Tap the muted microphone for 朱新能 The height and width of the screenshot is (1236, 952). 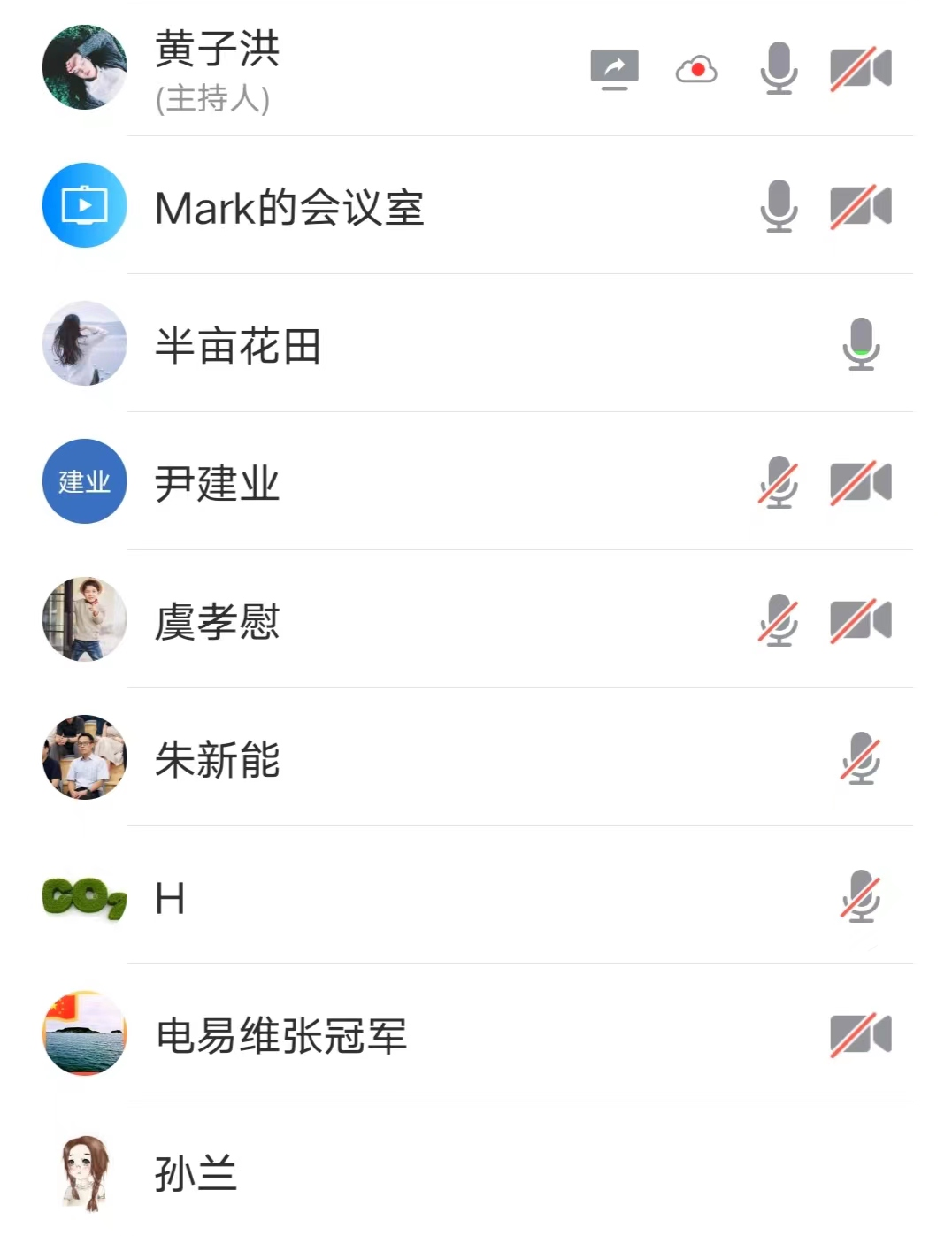click(x=861, y=758)
